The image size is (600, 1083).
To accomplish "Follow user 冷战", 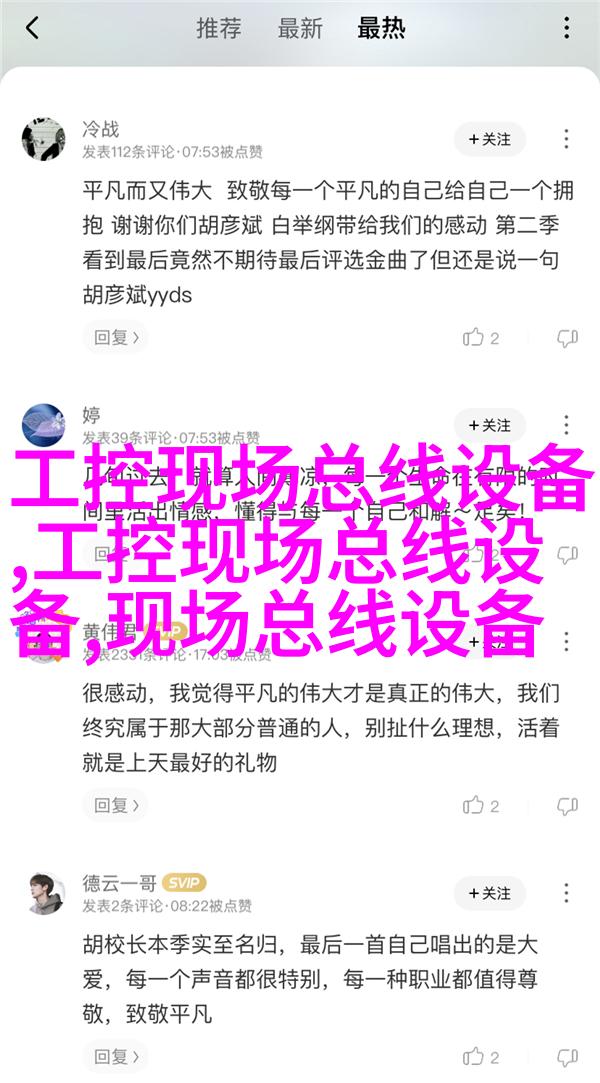I will [489, 140].
